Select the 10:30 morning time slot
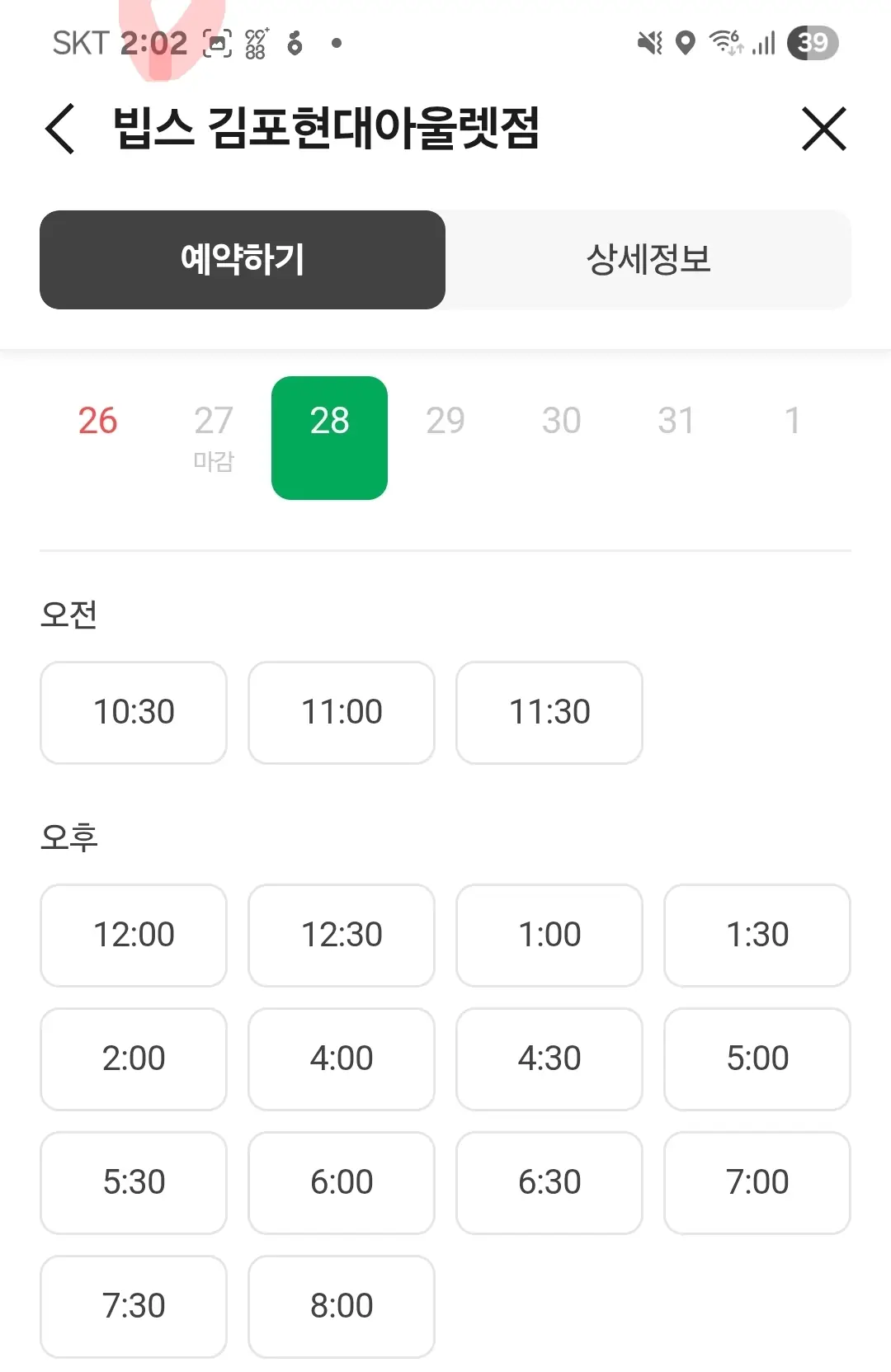The width and height of the screenshot is (891, 1372). coord(134,712)
